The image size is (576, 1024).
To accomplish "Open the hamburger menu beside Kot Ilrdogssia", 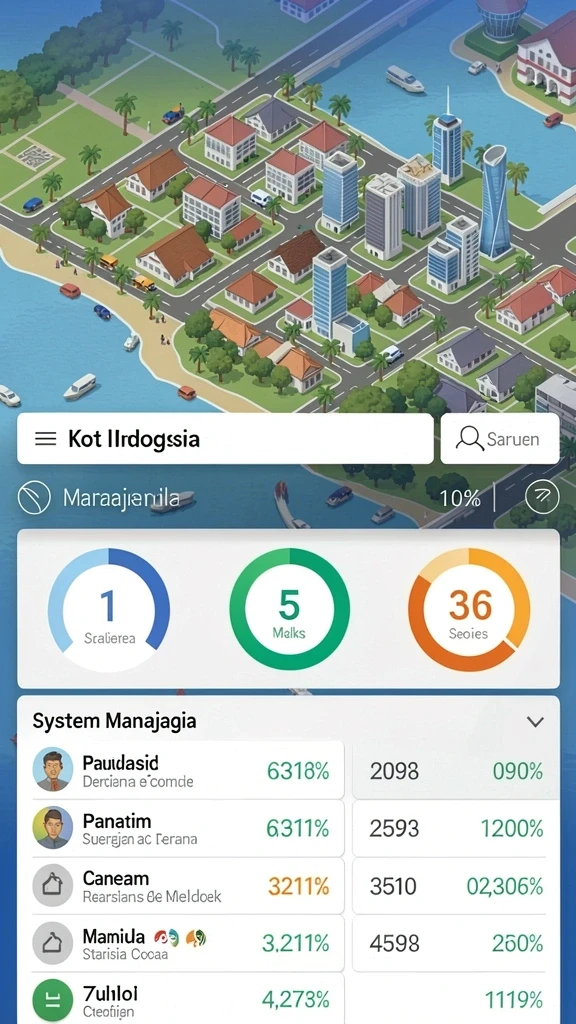I will 45,439.
